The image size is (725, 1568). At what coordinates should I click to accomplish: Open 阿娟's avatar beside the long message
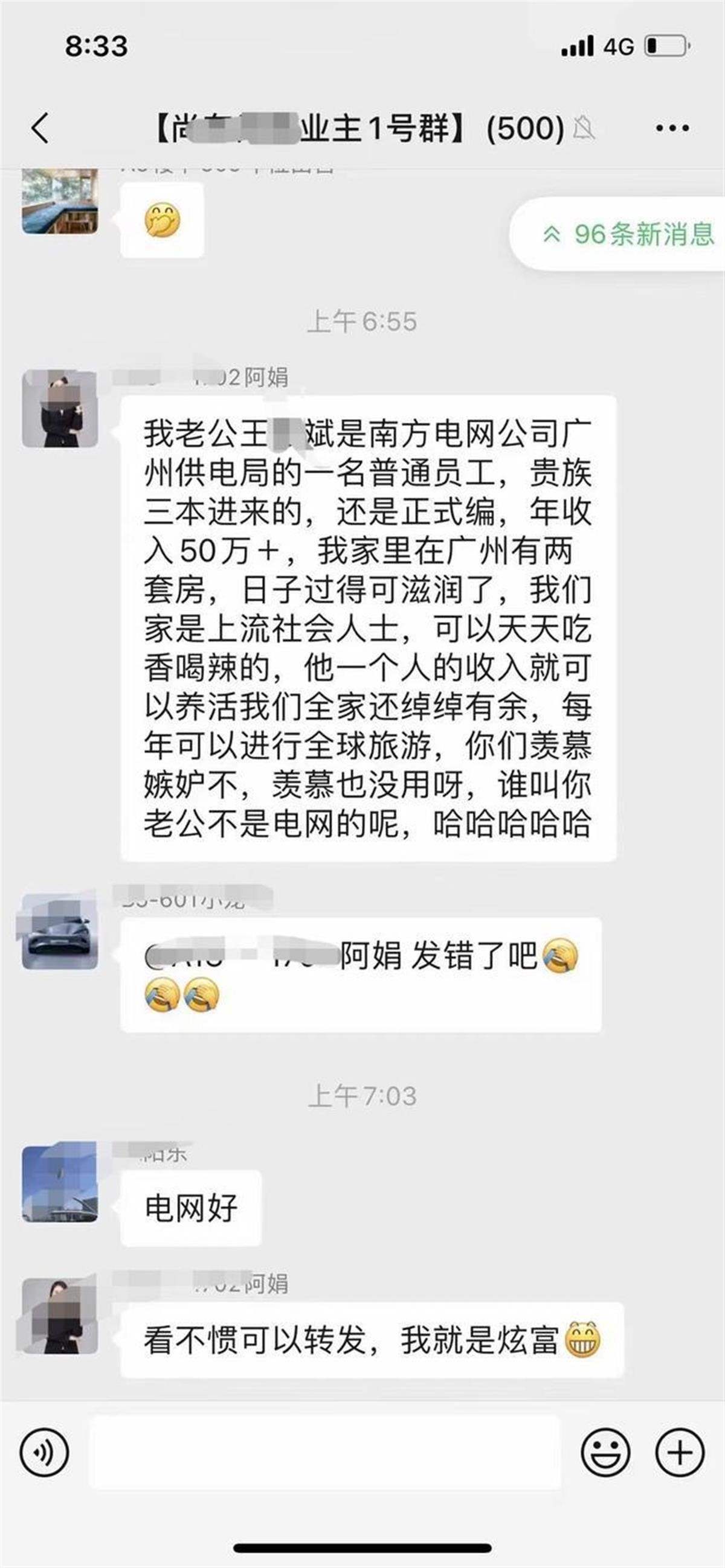tap(60, 409)
